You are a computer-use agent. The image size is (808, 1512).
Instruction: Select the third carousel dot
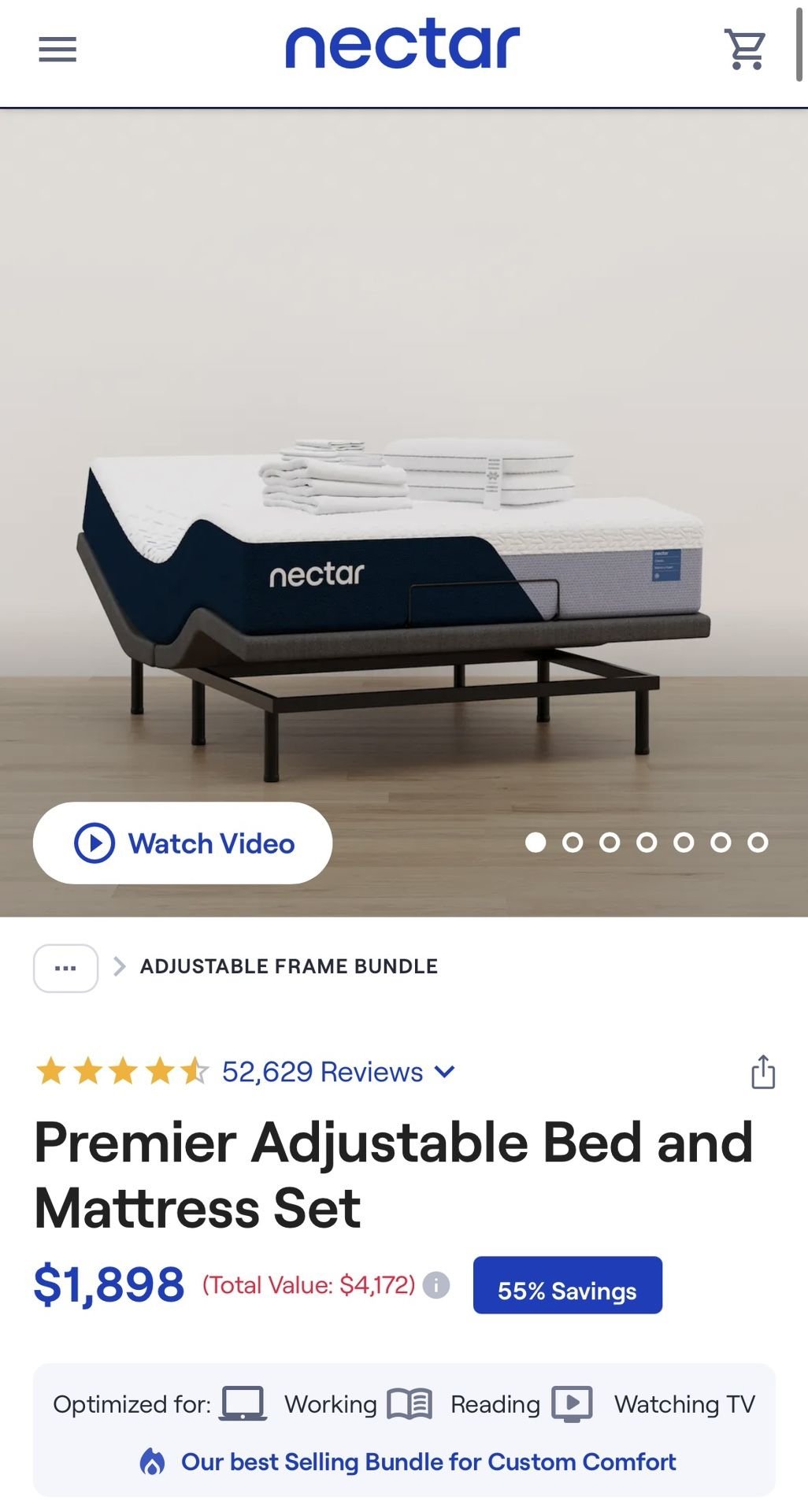coord(610,843)
